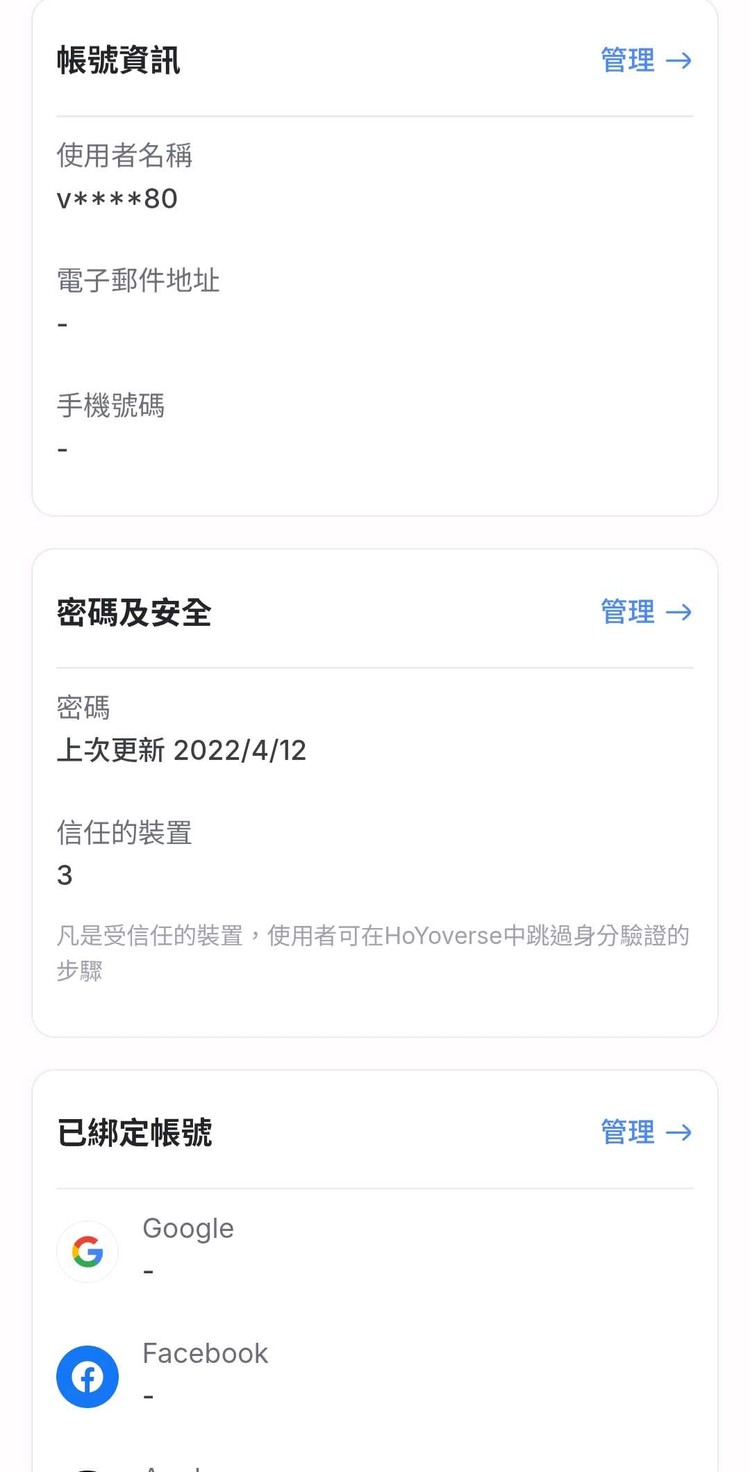Click the 密碼及安全 section heading

[133, 613]
